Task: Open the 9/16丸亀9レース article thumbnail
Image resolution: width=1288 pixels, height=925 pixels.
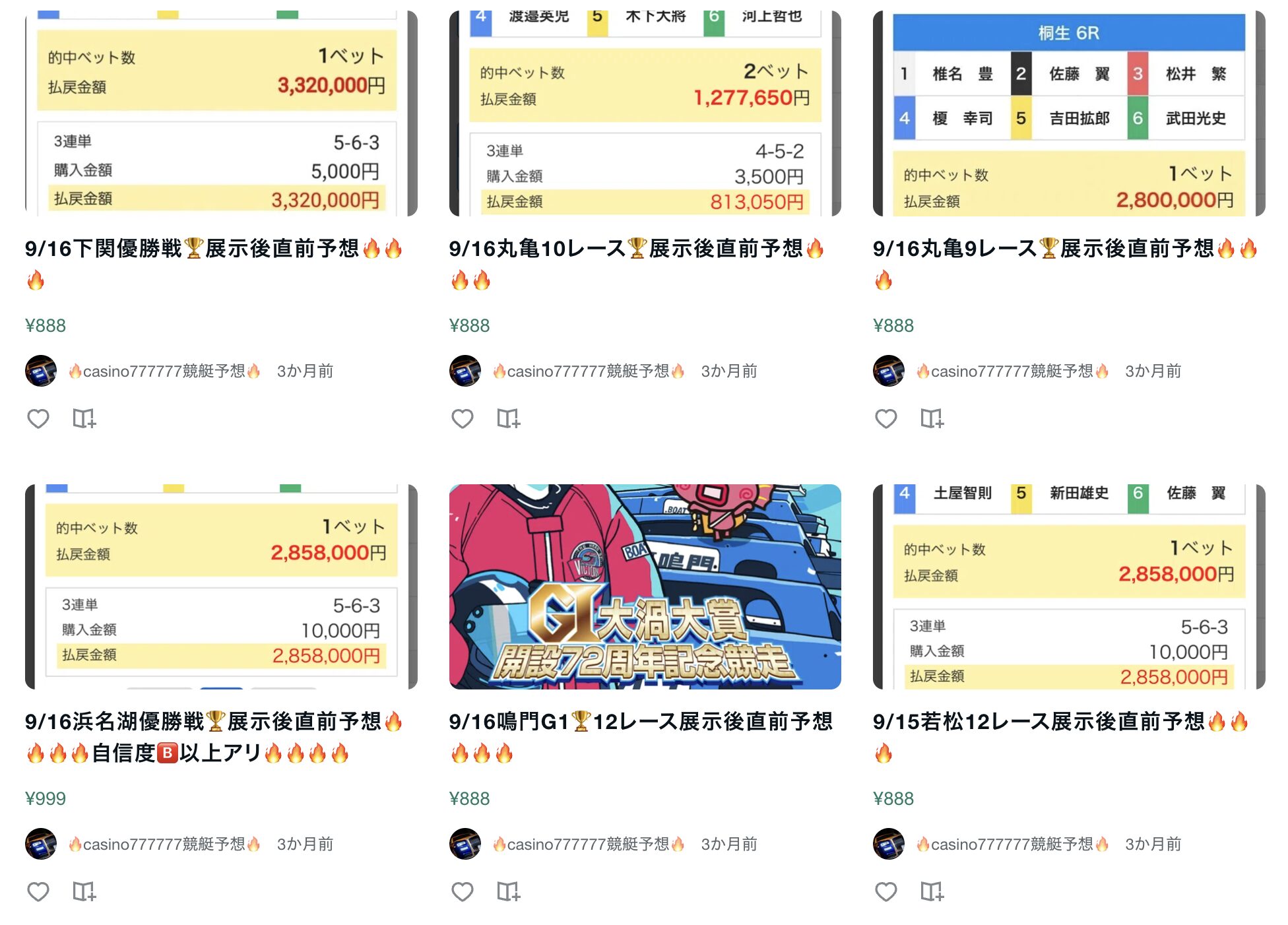Action: [1068, 113]
